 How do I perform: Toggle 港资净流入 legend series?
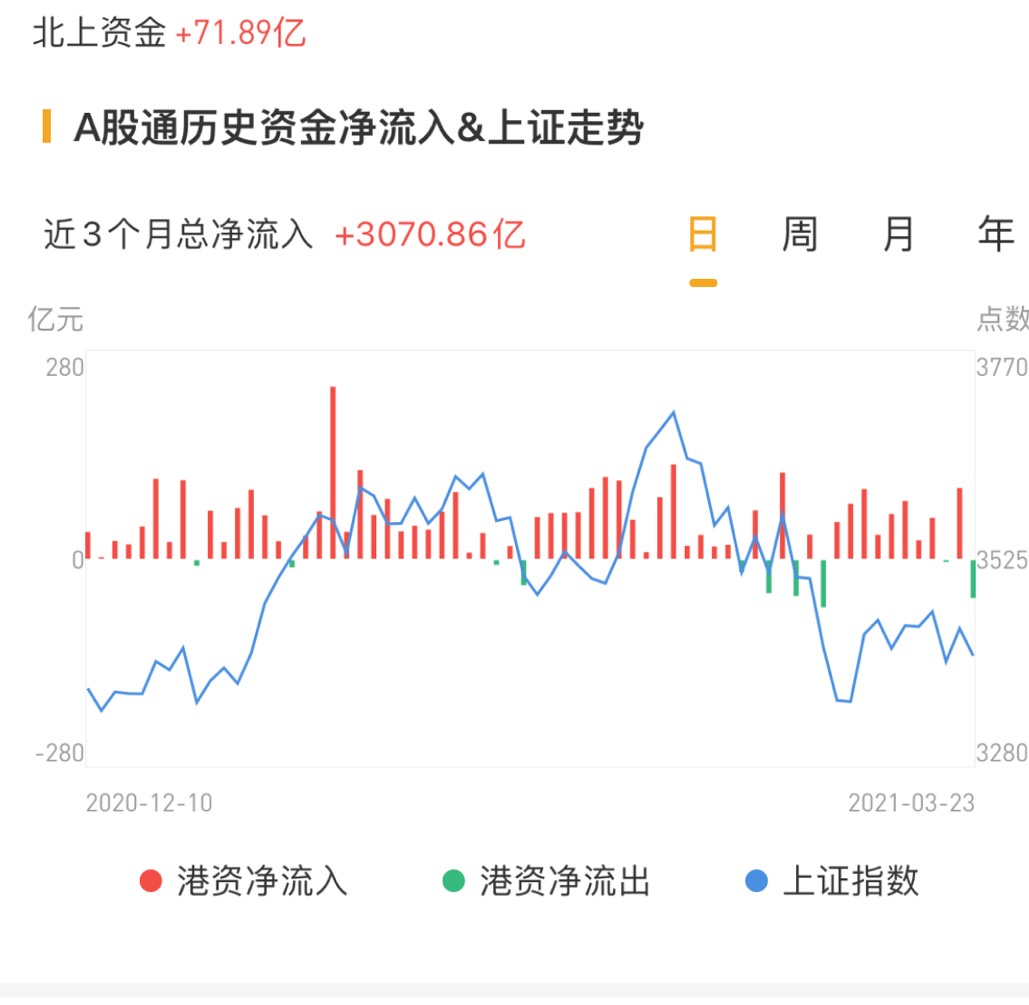pos(244,881)
